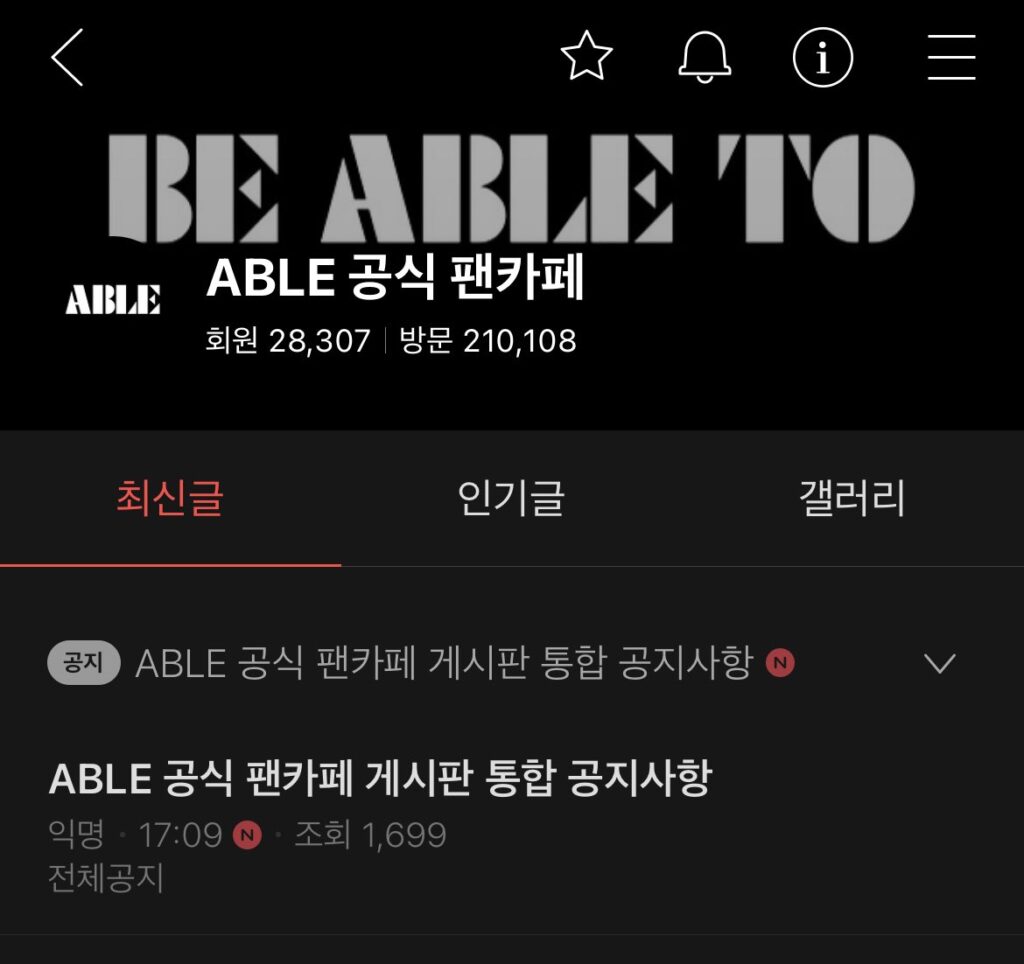Open the notifications bell

[704, 57]
